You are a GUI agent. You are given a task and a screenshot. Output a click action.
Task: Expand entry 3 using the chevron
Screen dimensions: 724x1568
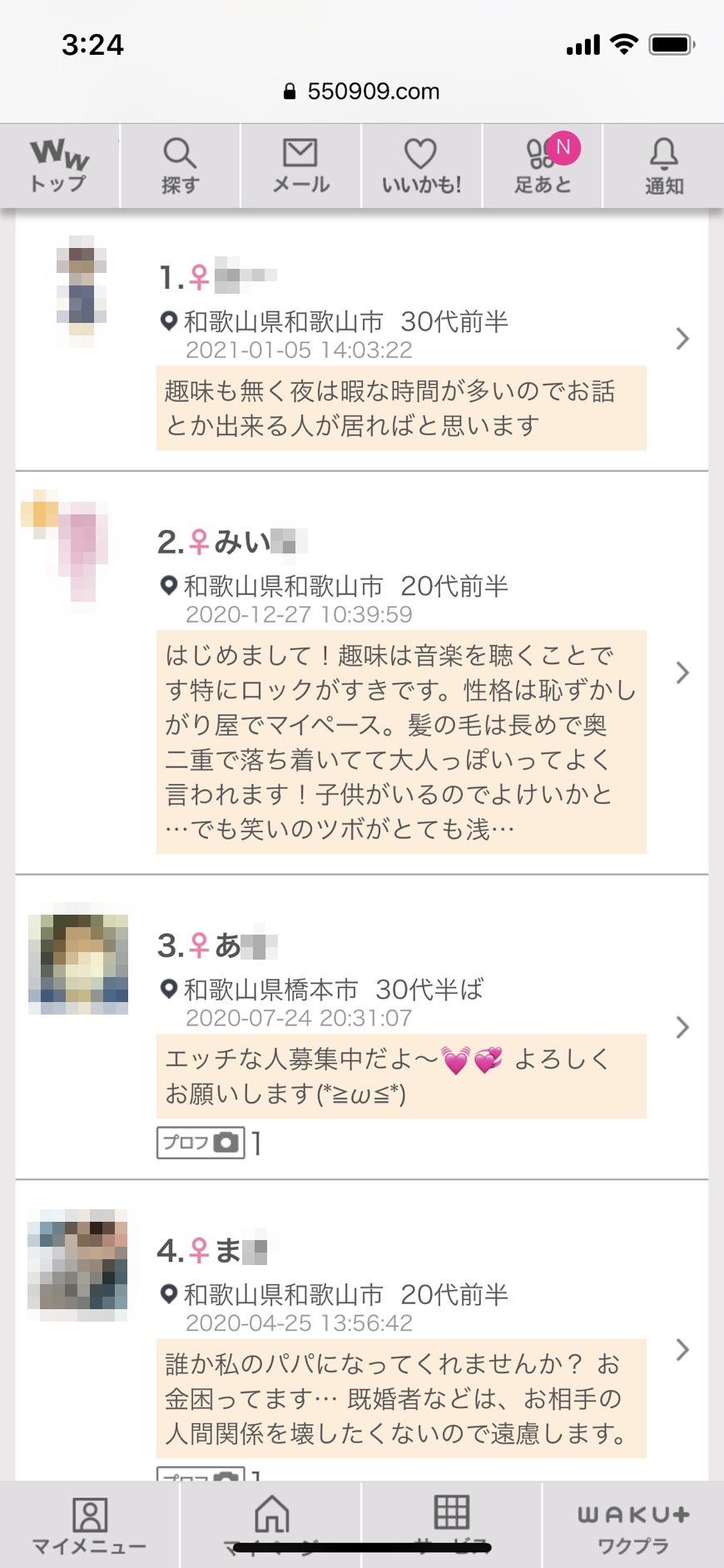point(683,1027)
